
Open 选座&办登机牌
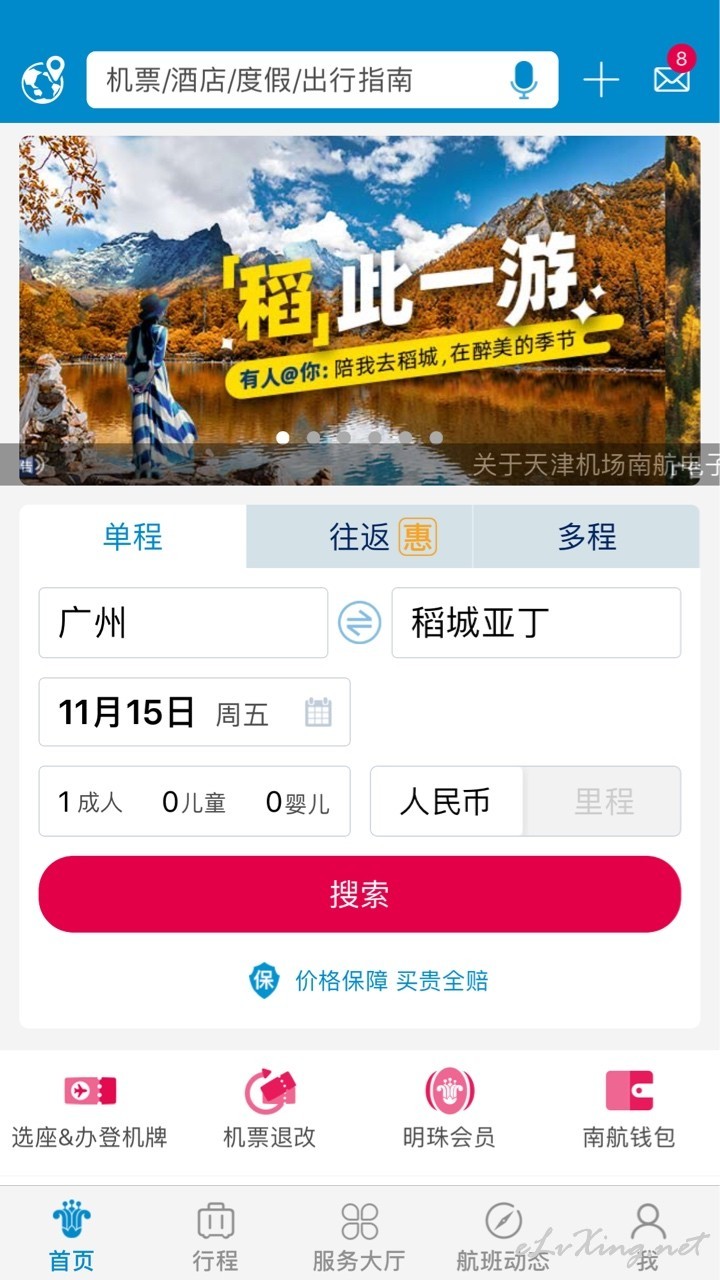[90, 1110]
